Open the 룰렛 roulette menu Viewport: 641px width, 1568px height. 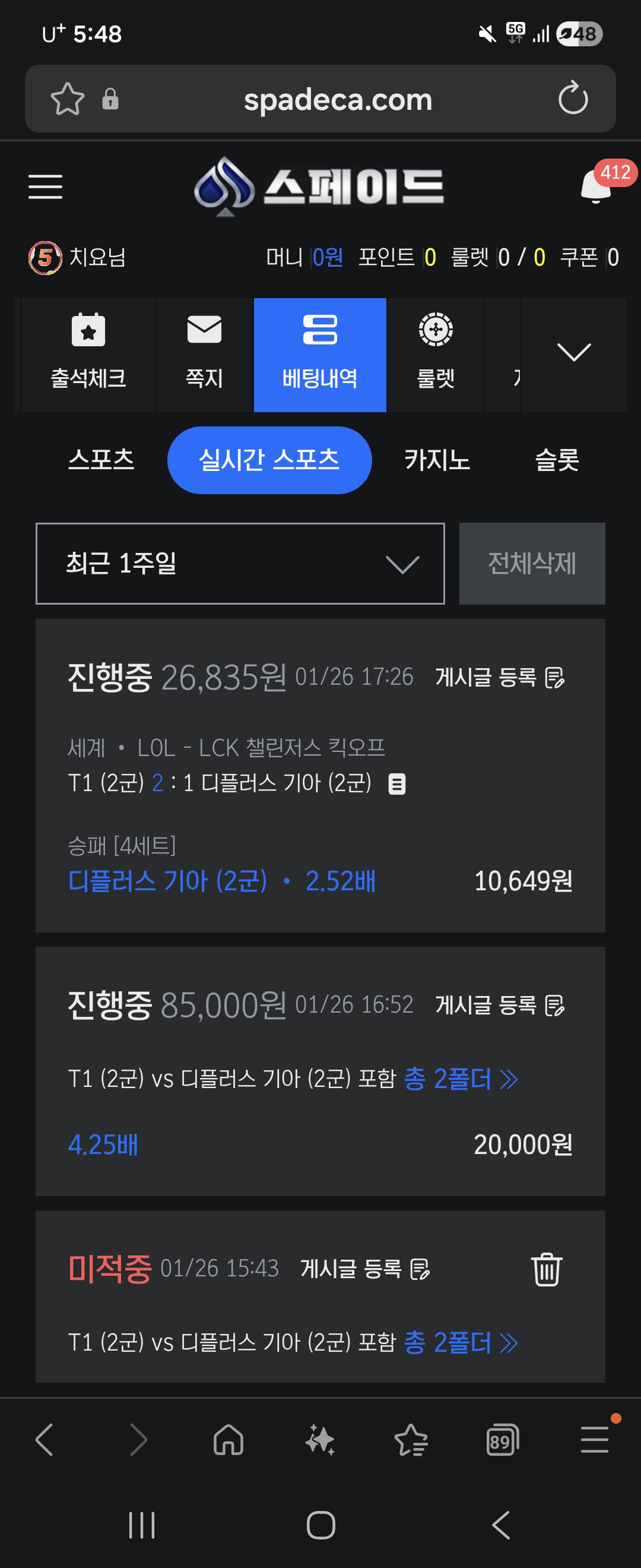pyautogui.click(x=436, y=354)
